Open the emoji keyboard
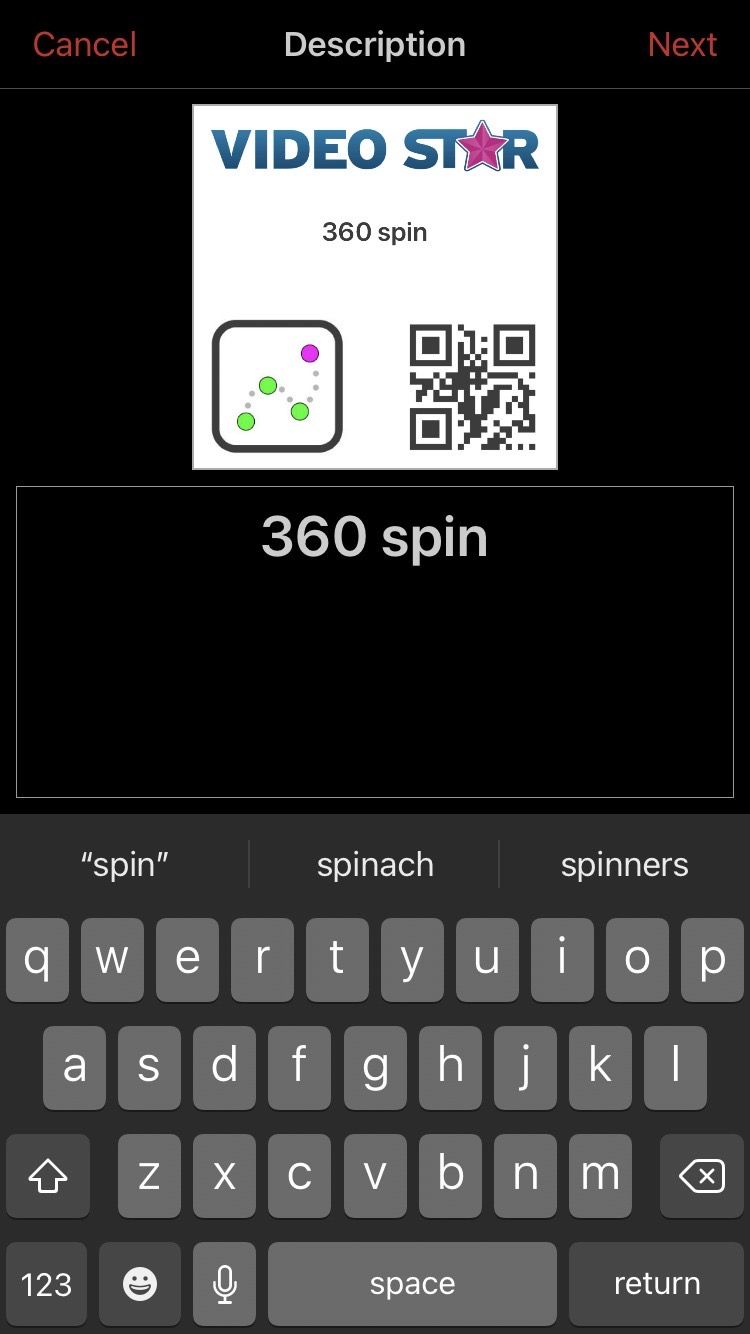The width and height of the screenshot is (750, 1334). pyautogui.click(x=140, y=1284)
